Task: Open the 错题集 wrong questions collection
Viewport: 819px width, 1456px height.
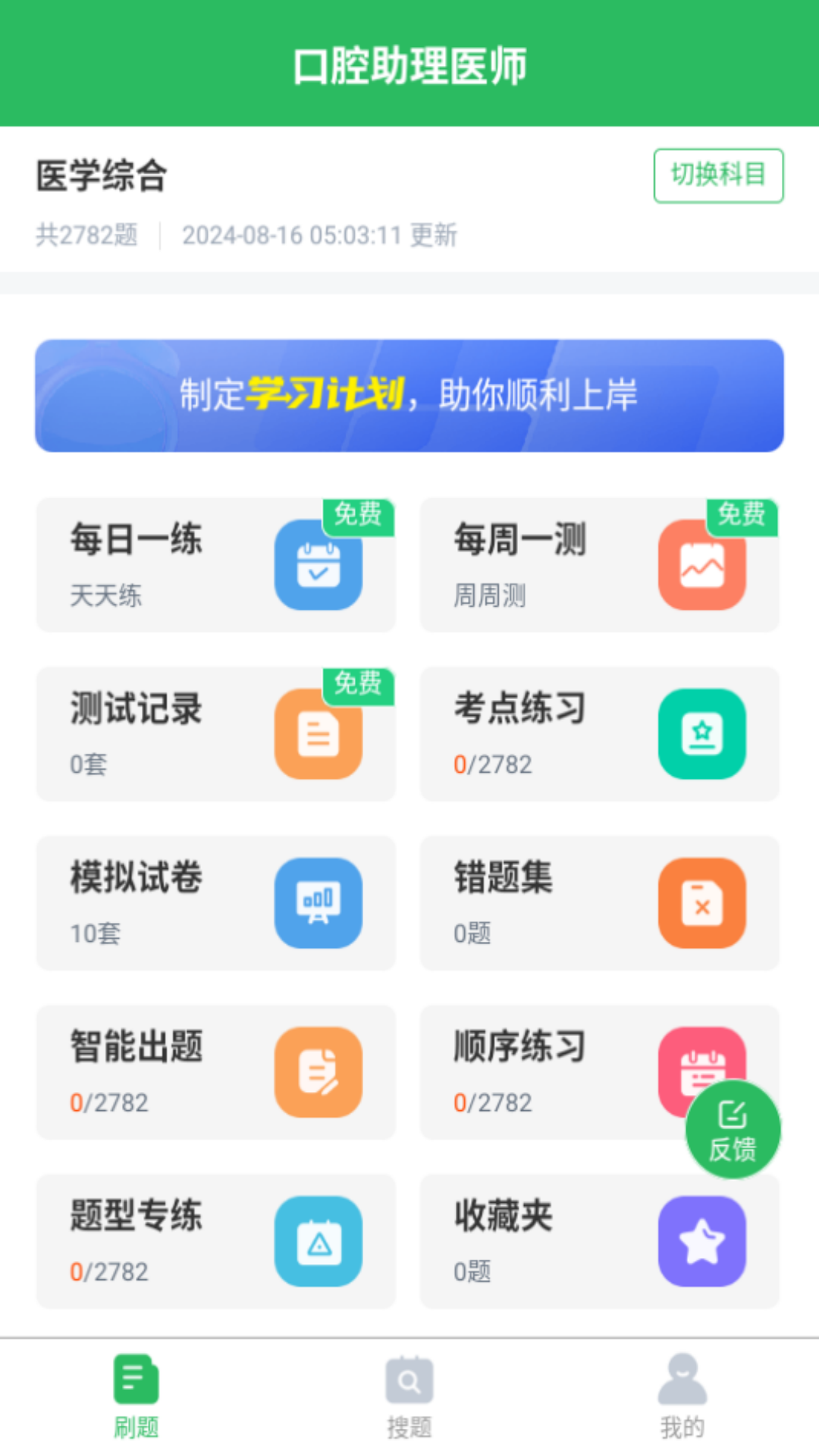Action: click(x=599, y=903)
